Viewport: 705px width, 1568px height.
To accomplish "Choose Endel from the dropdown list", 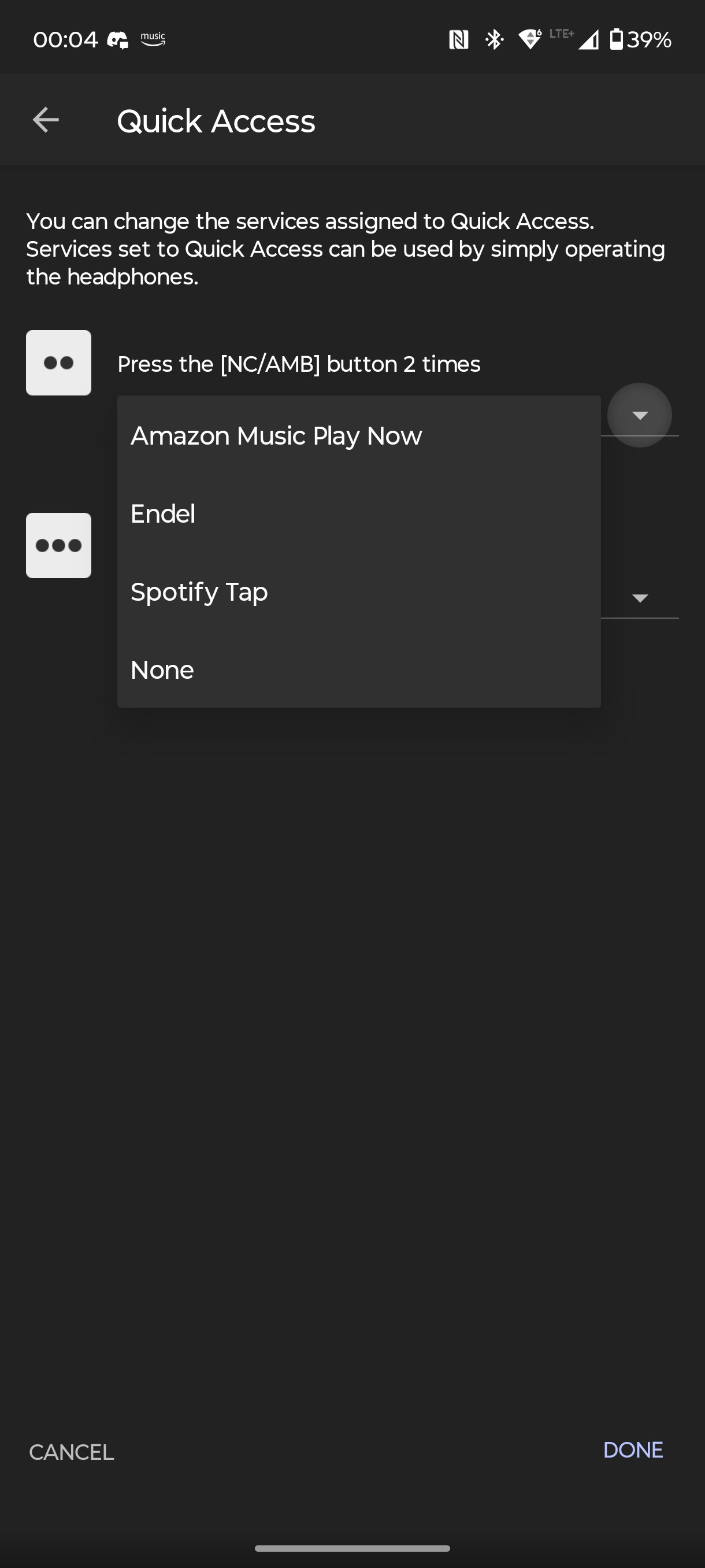I will coord(359,513).
